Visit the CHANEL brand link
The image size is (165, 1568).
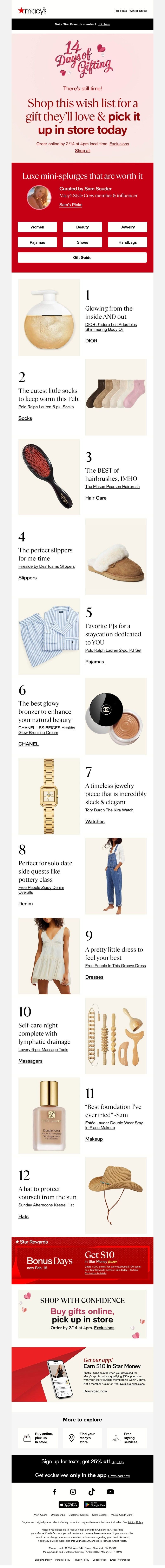(x=28, y=744)
